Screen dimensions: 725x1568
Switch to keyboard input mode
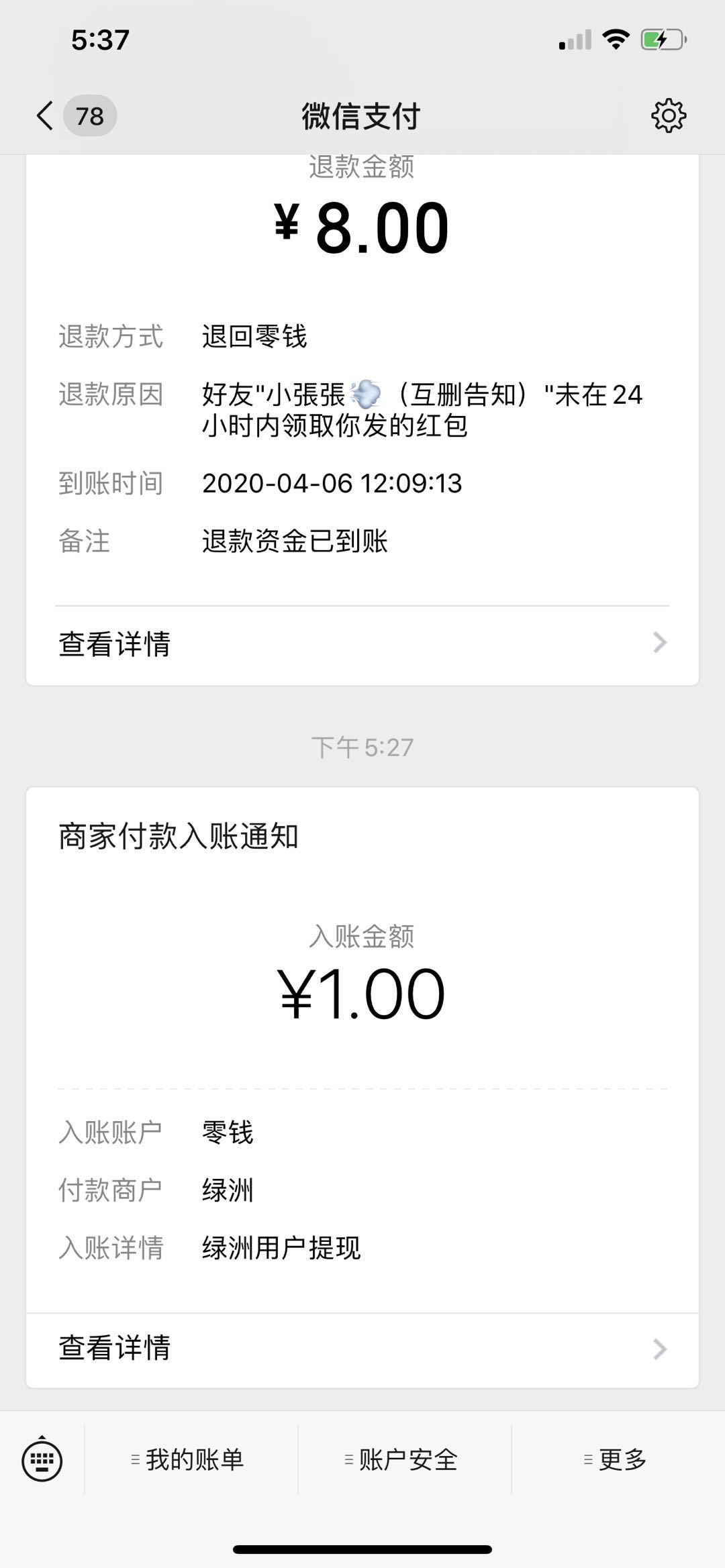(42, 1460)
